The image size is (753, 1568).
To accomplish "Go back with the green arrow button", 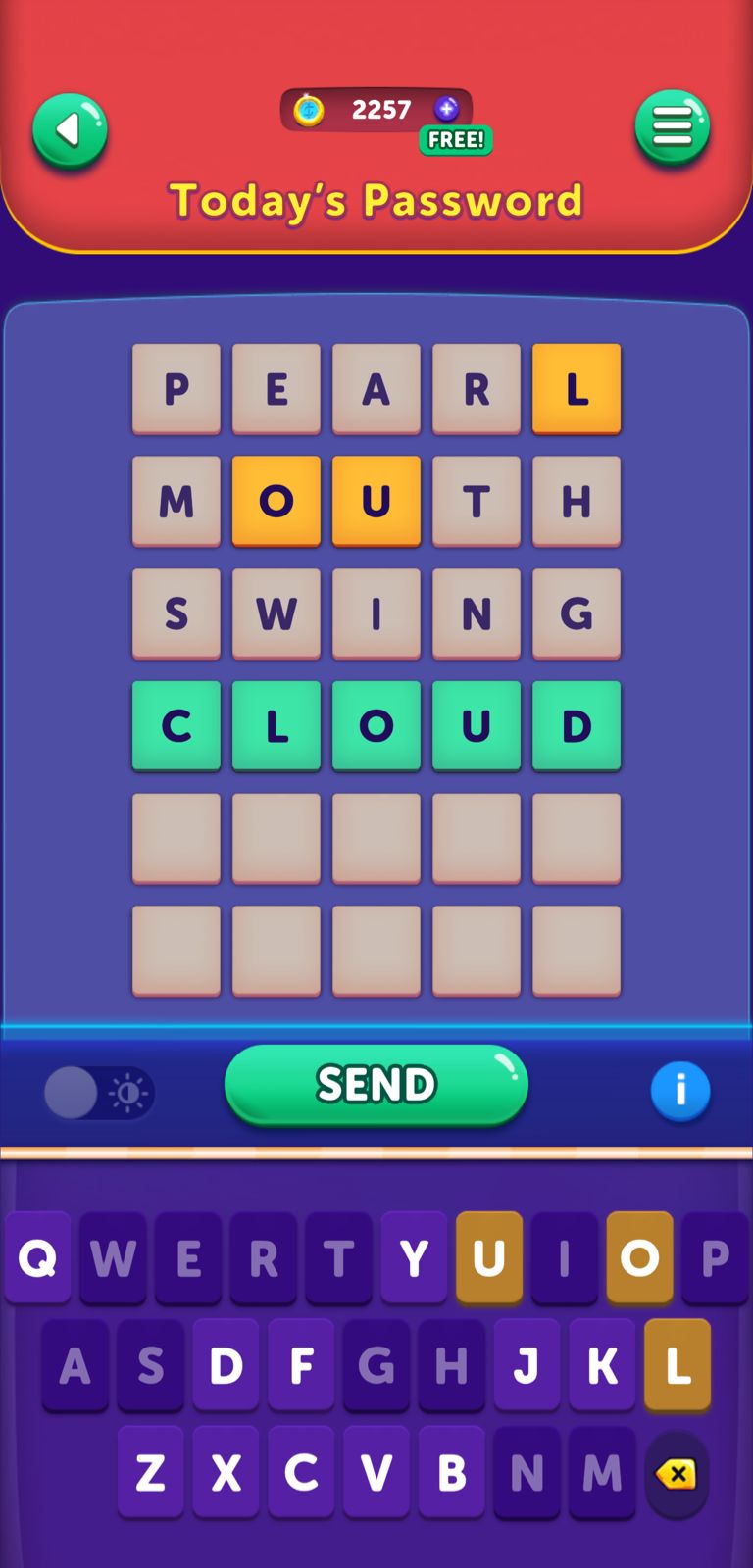I will (x=70, y=130).
